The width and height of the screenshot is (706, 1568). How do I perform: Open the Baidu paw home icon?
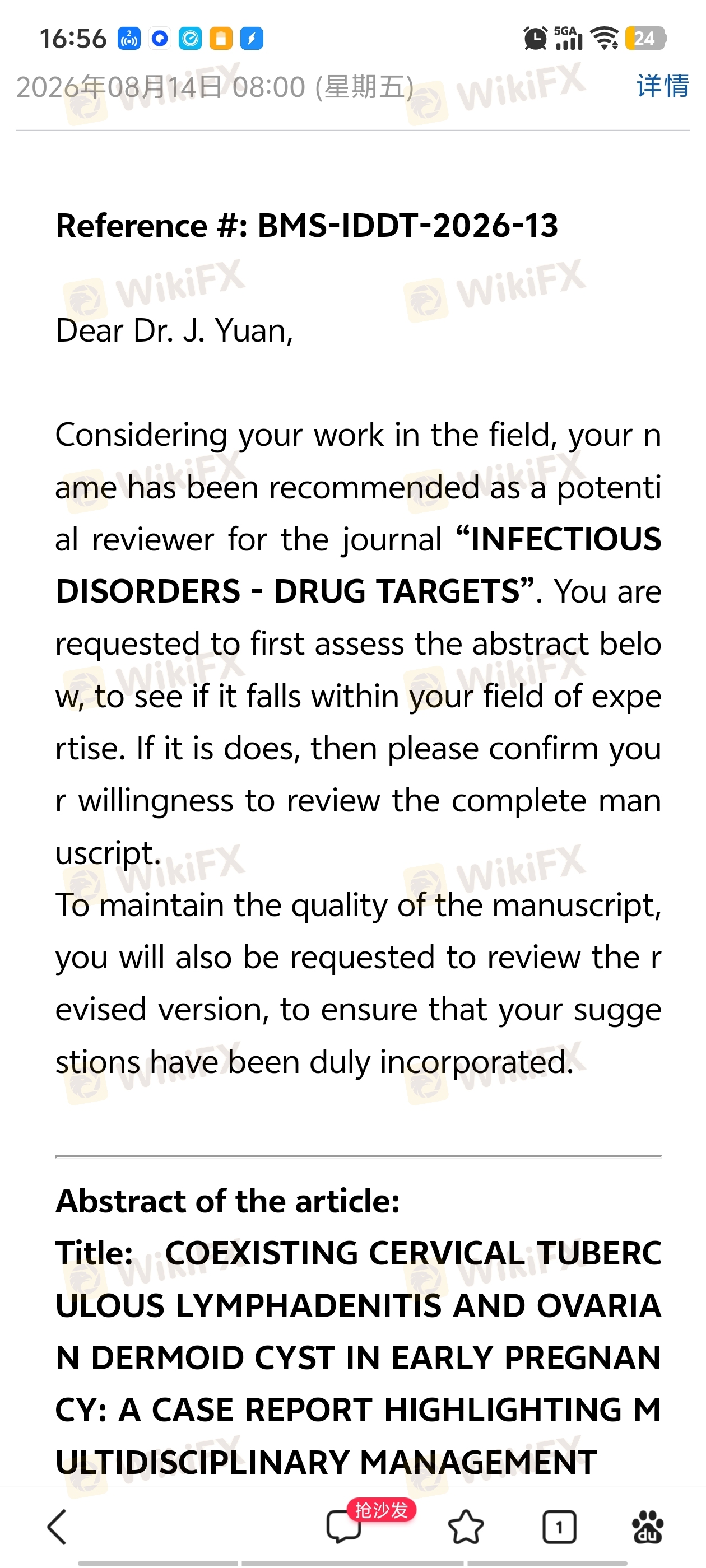tap(647, 1527)
